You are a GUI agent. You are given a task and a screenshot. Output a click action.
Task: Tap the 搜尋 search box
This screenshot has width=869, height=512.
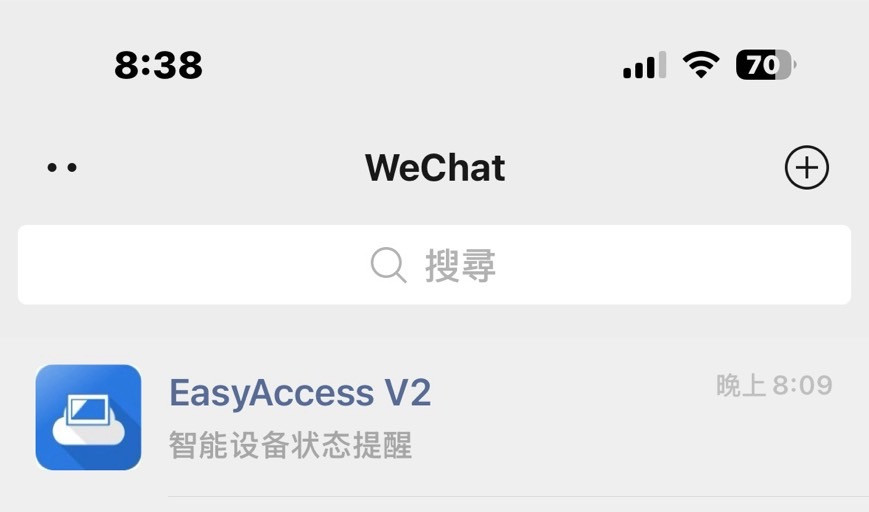coord(434,265)
